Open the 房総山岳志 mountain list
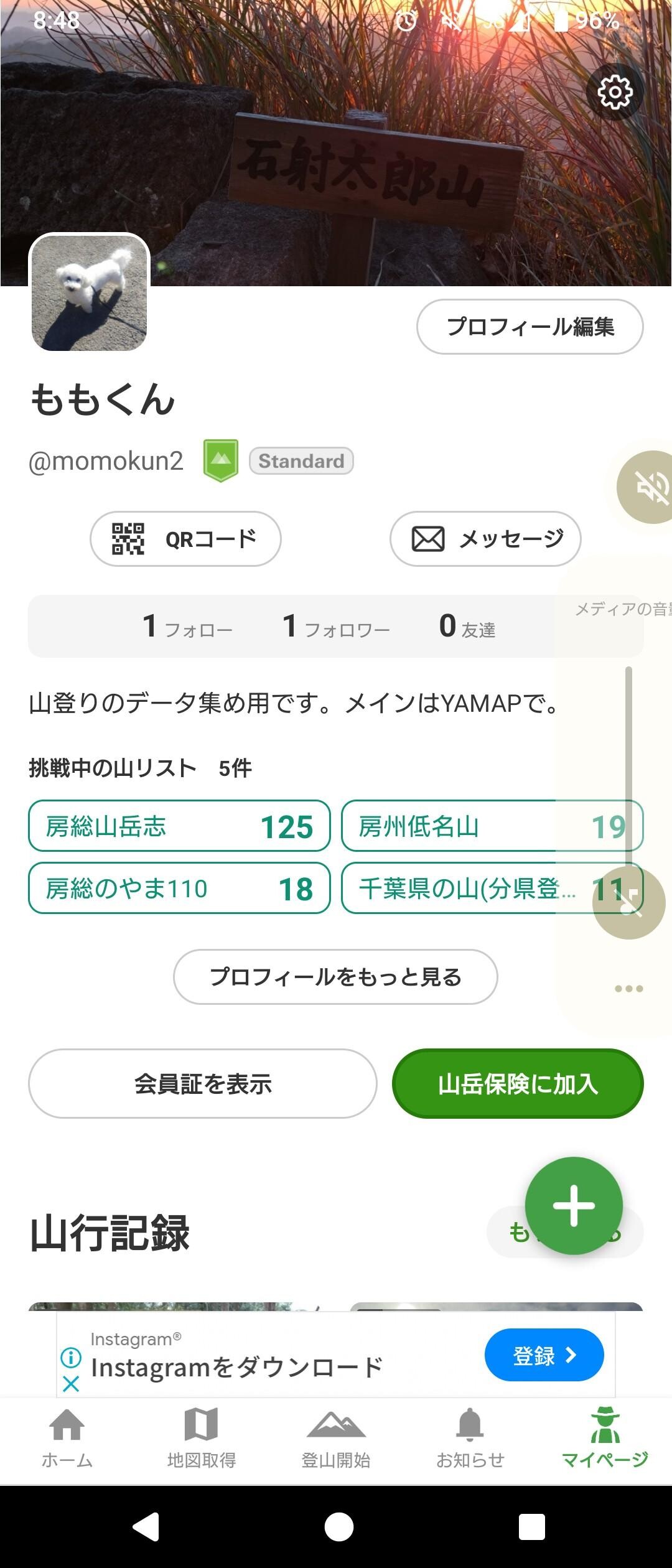 (179, 826)
